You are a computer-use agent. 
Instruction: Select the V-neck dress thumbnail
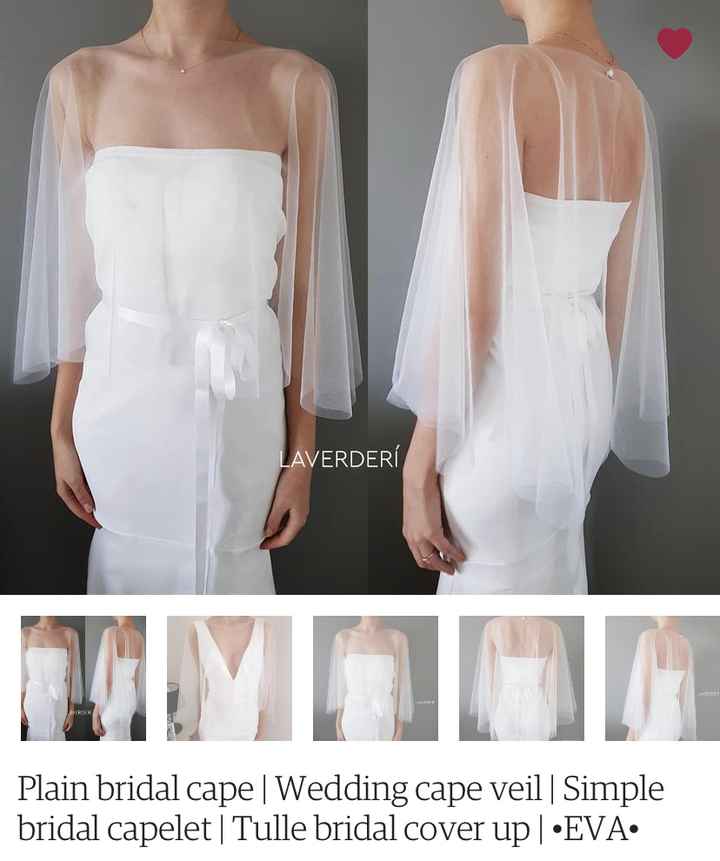tap(229, 678)
